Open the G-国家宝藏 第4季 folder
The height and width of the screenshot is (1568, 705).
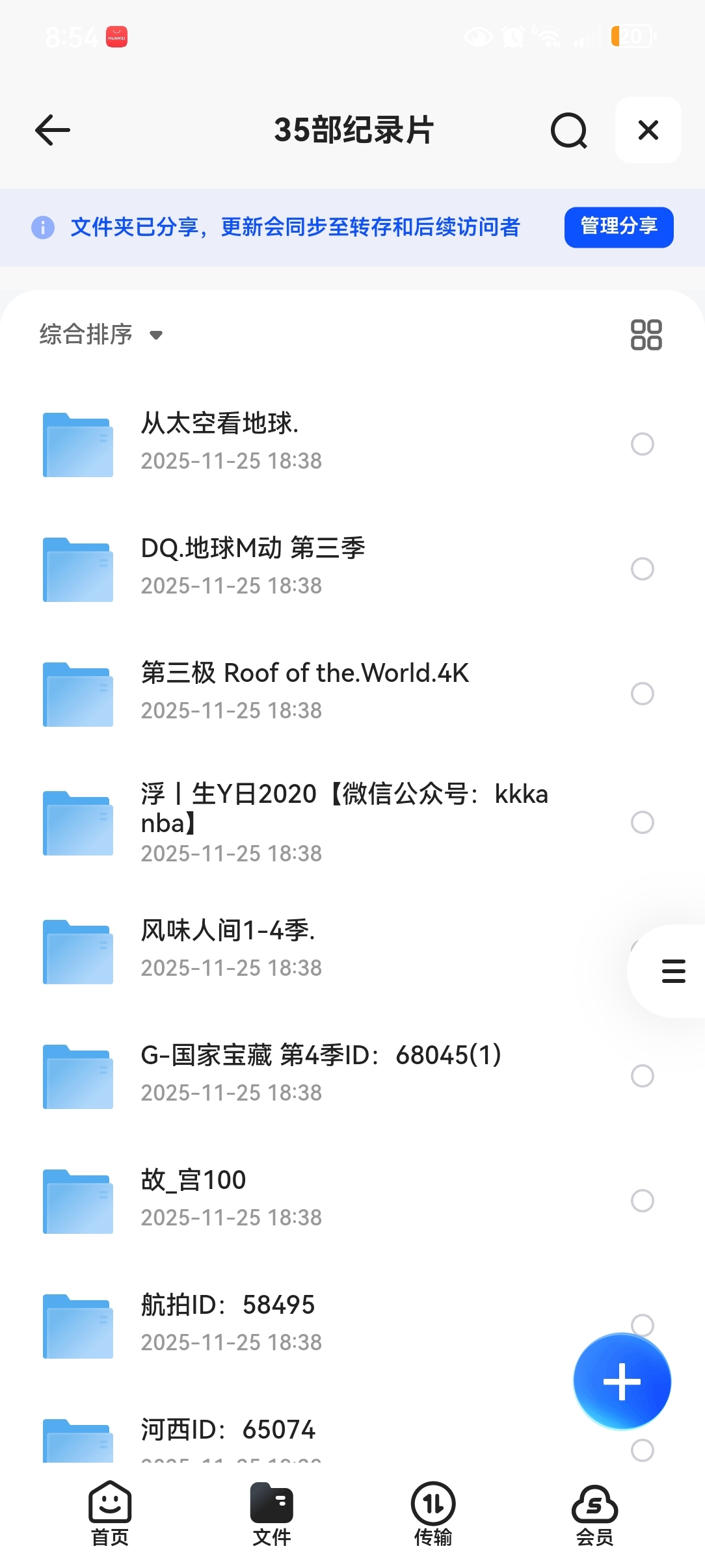point(321,1073)
